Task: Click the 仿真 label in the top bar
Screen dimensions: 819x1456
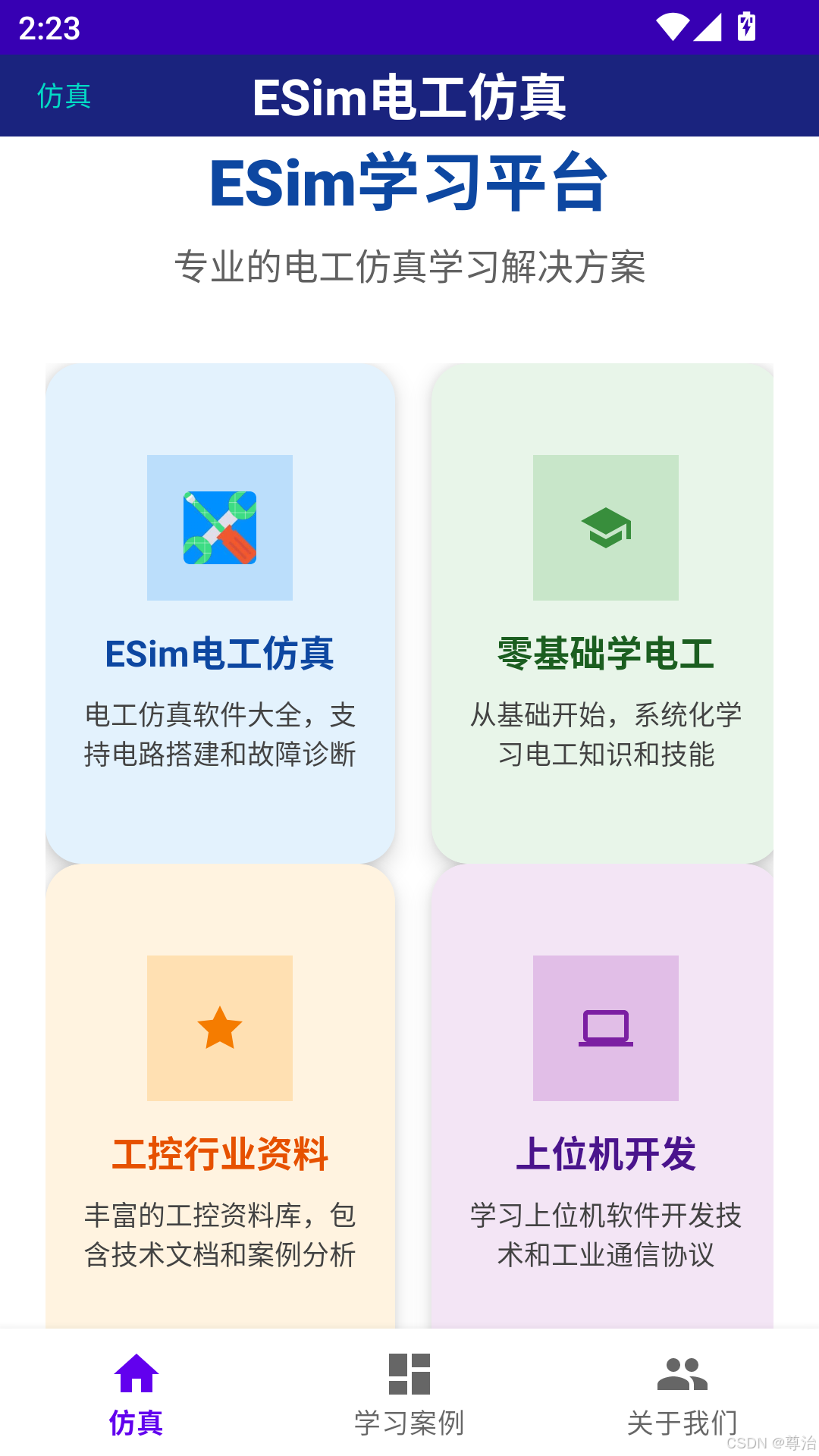Action: click(x=63, y=96)
